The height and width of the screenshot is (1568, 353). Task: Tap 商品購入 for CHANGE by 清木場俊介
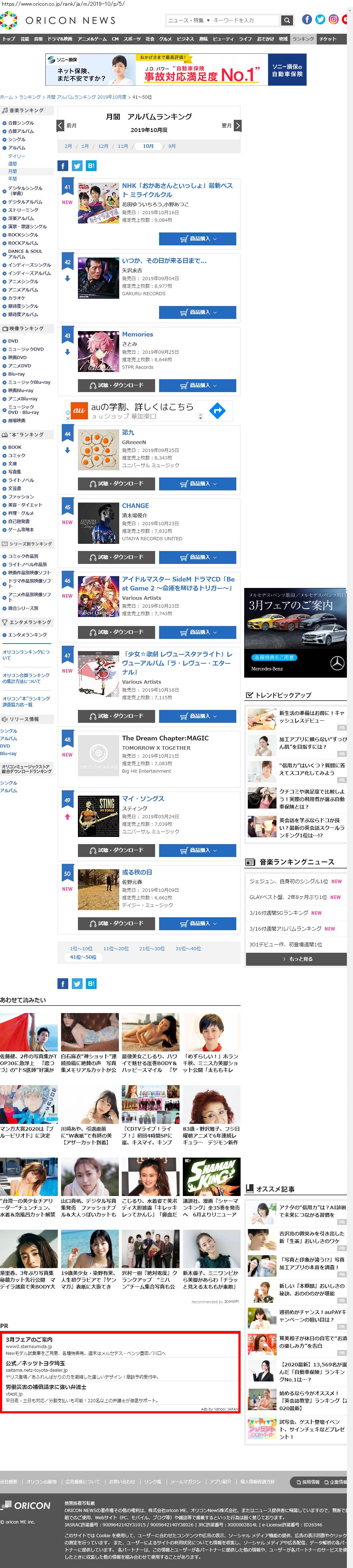tap(198, 557)
